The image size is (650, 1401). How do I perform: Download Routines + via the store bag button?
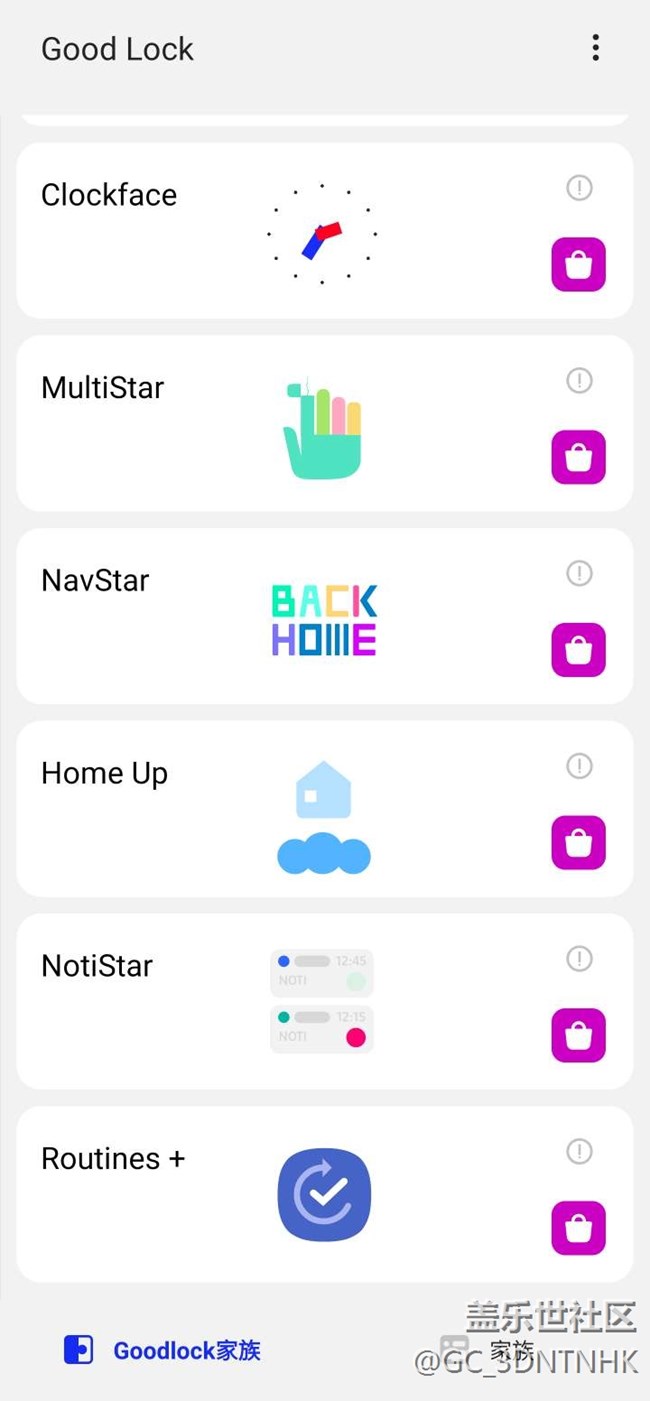click(x=579, y=1228)
